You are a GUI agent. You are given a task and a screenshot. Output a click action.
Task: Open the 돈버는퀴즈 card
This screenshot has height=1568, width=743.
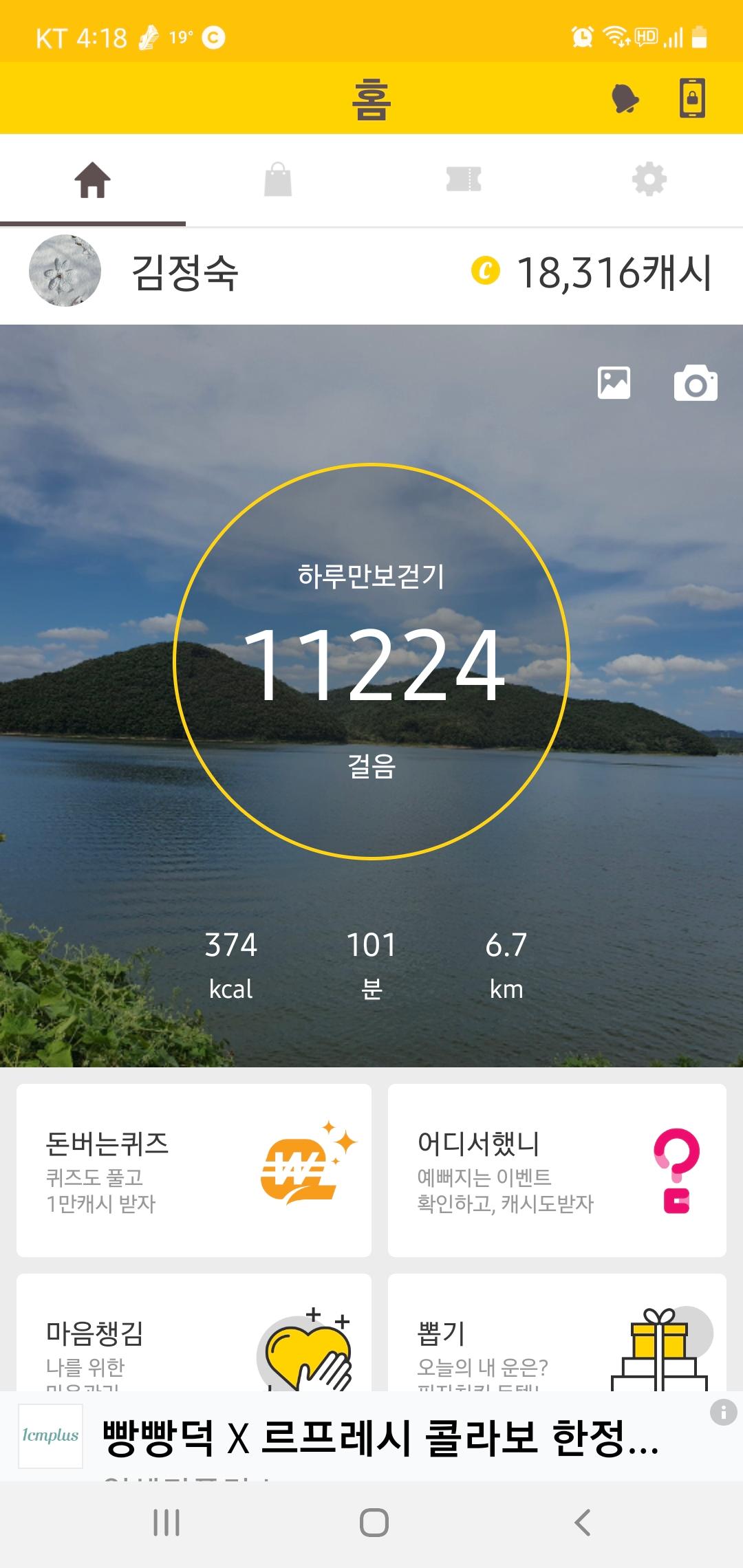point(194,1170)
